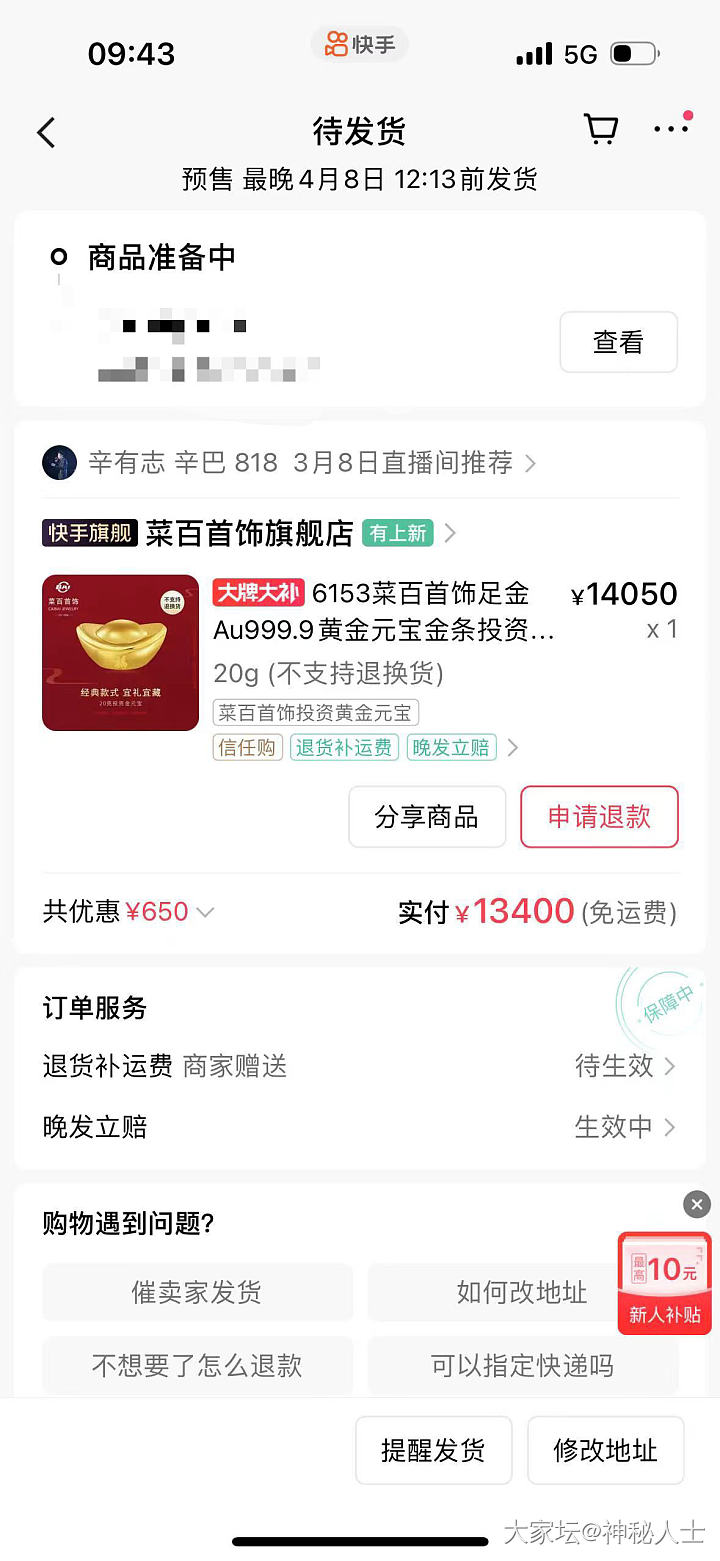Open the 新人补贴 10元 coupon

[x=664, y=1285]
